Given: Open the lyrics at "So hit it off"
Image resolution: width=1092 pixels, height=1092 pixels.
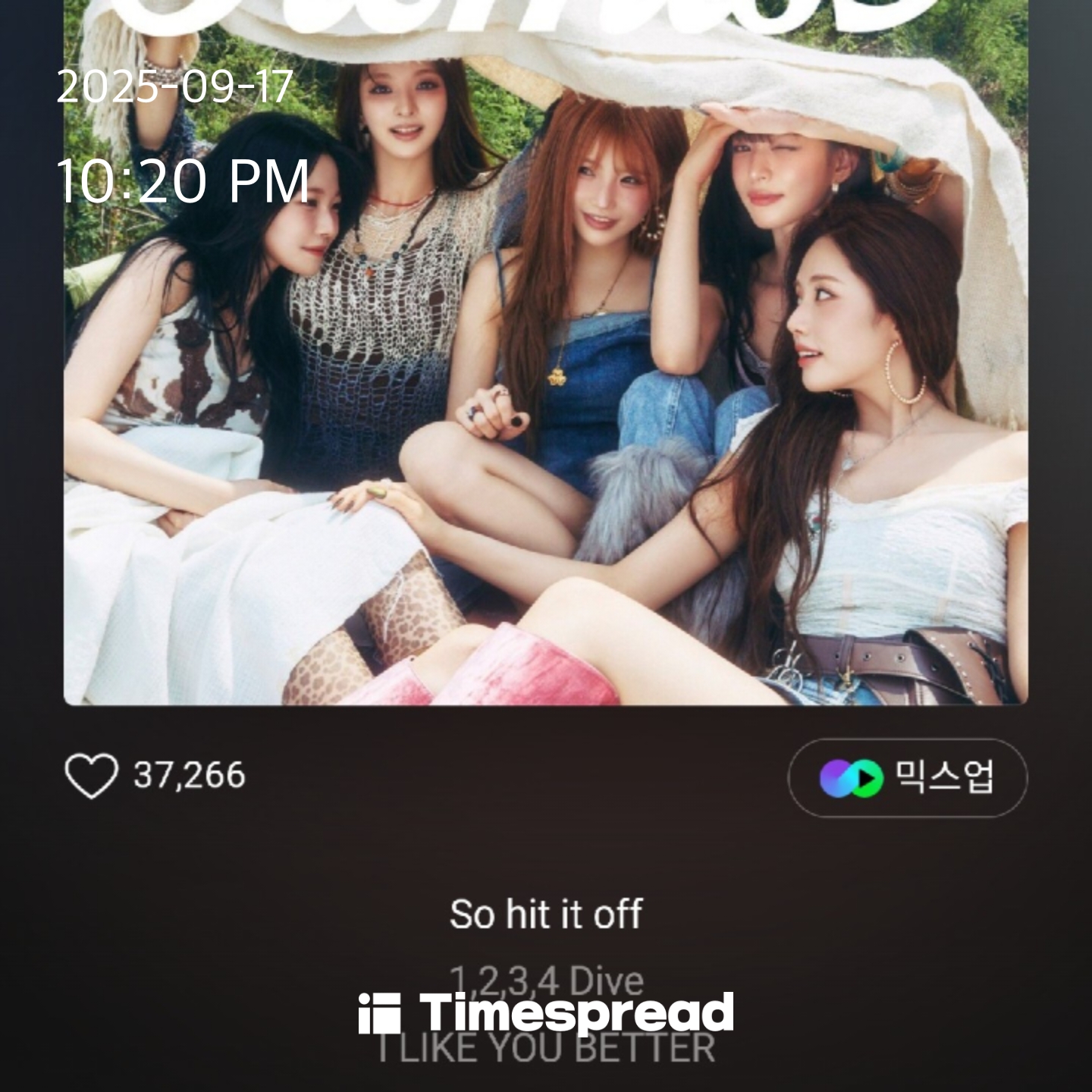Looking at the screenshot, I should [x=546, y=914].
